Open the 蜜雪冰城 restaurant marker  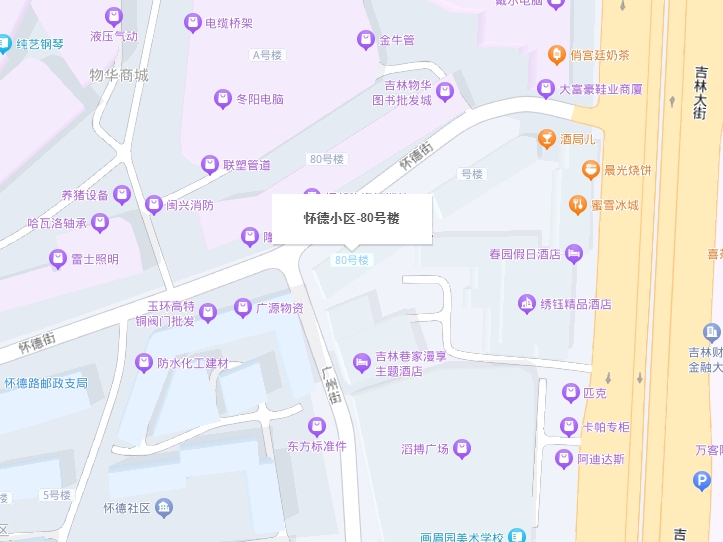click(x=577, y=205)
